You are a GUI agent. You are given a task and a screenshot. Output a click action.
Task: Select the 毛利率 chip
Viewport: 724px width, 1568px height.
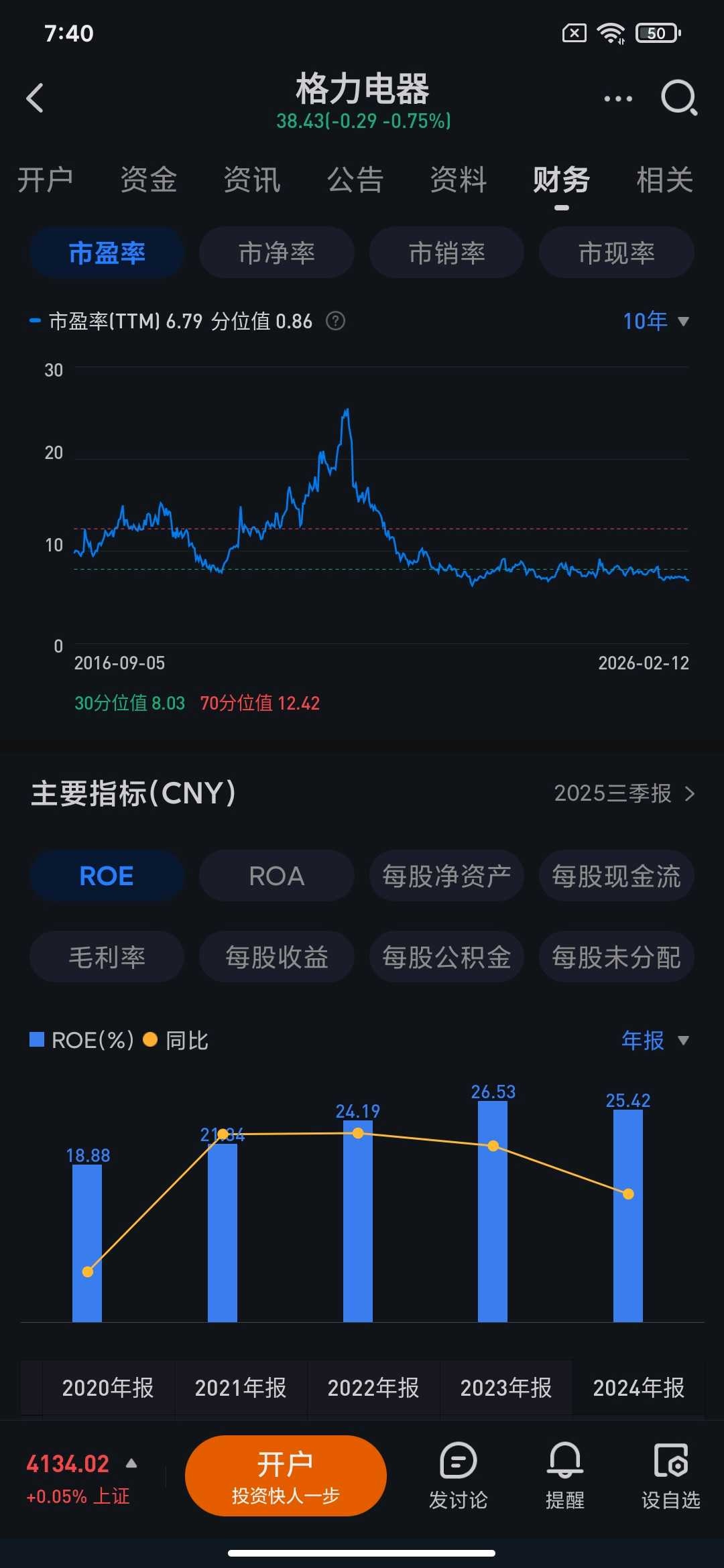[107, 956]
